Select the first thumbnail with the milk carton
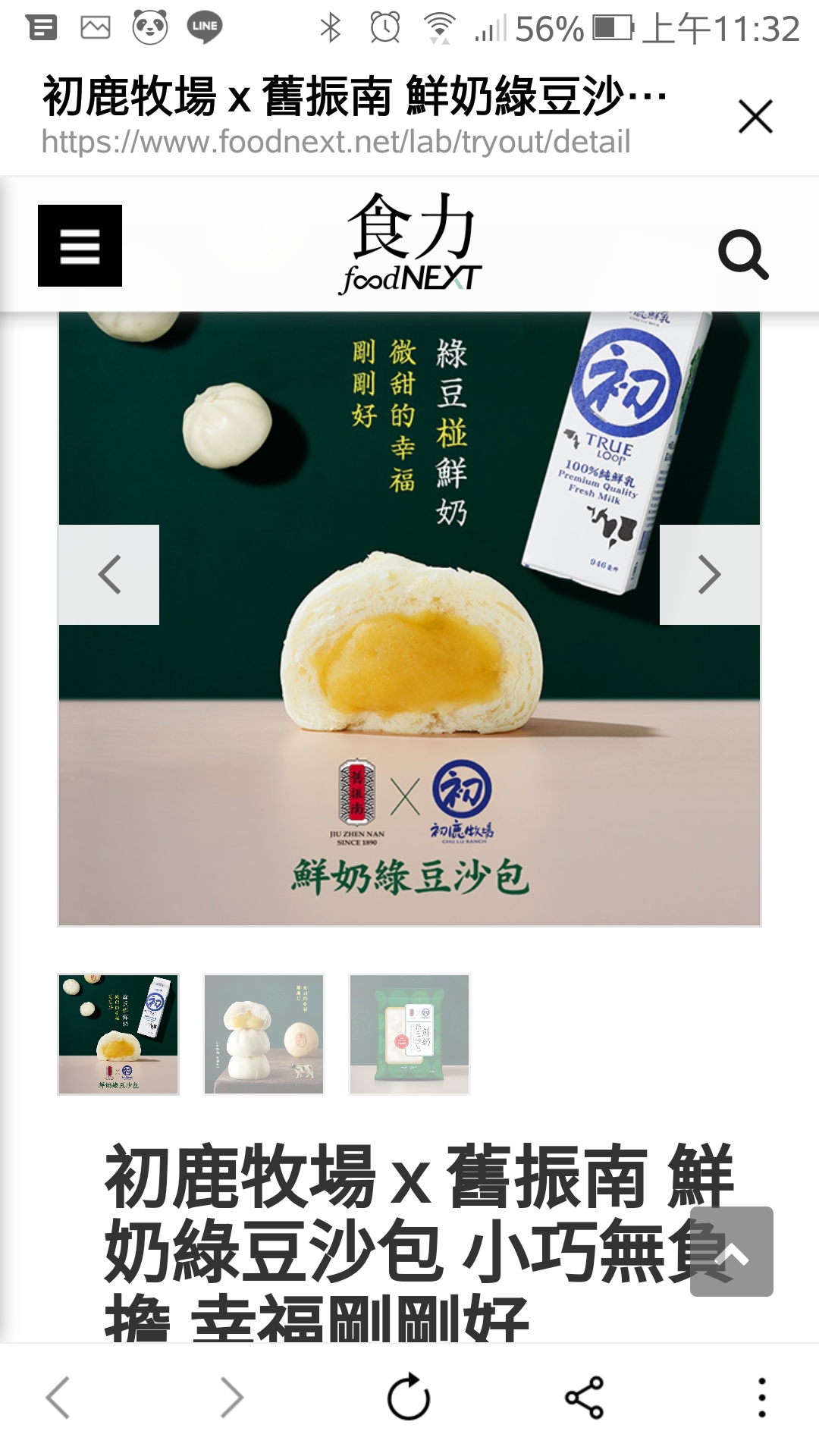The width and height of the screenshot is (819, 1456). (118, 1034)
